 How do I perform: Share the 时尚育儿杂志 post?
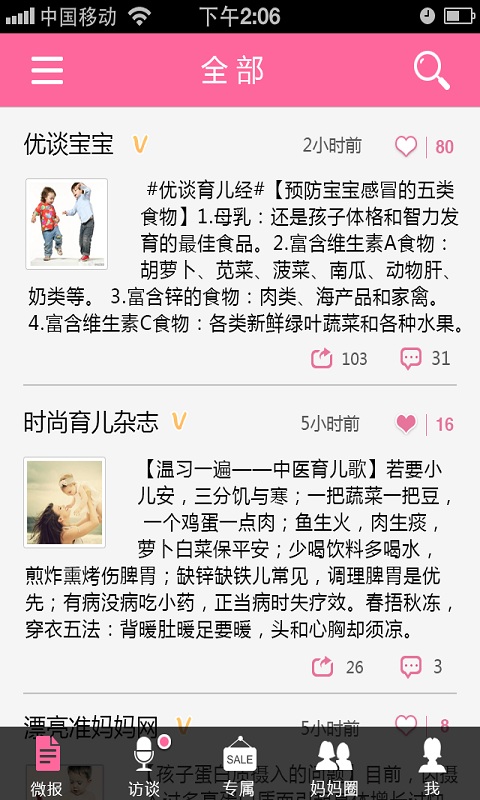click(322, 667)
